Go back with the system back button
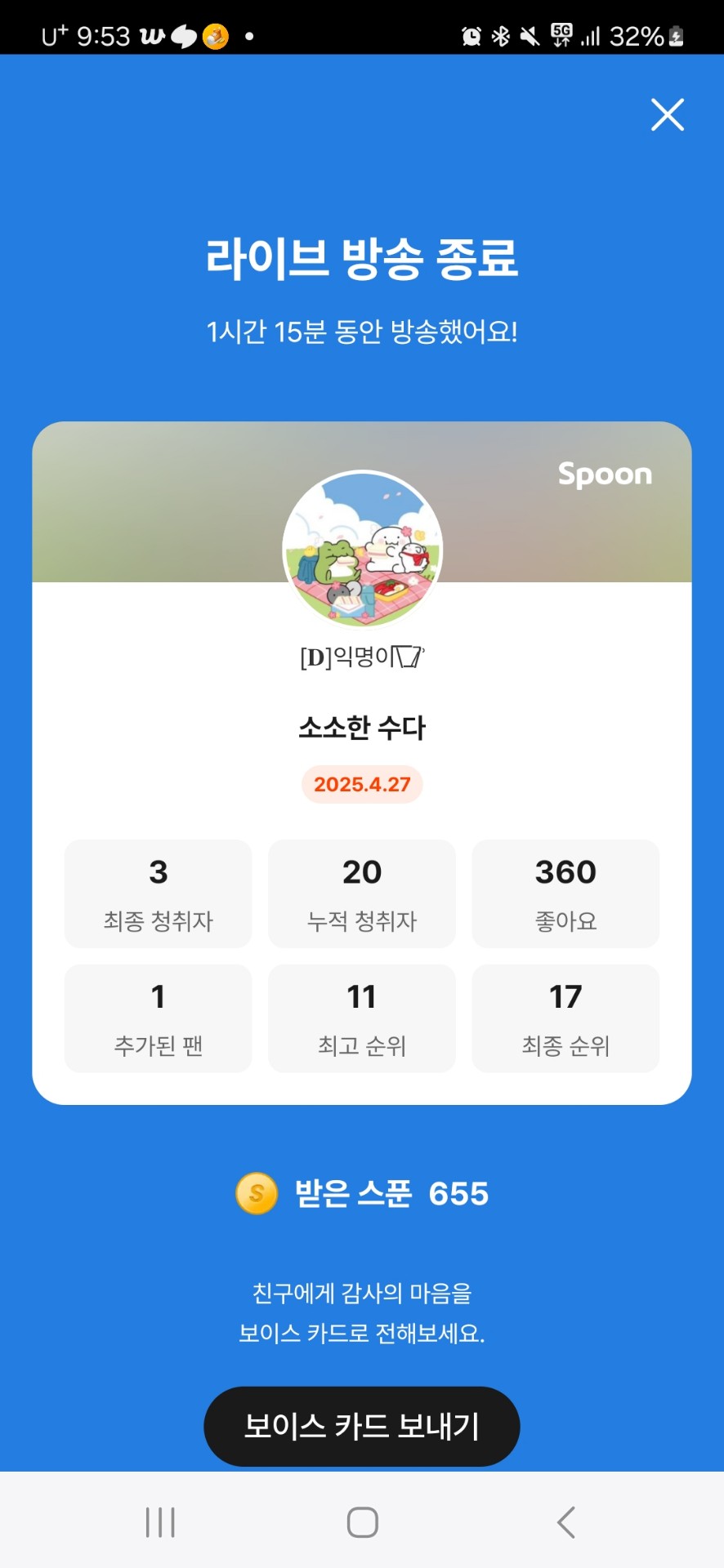The width and height of the screenshot is (724, 1568). 565,1522
